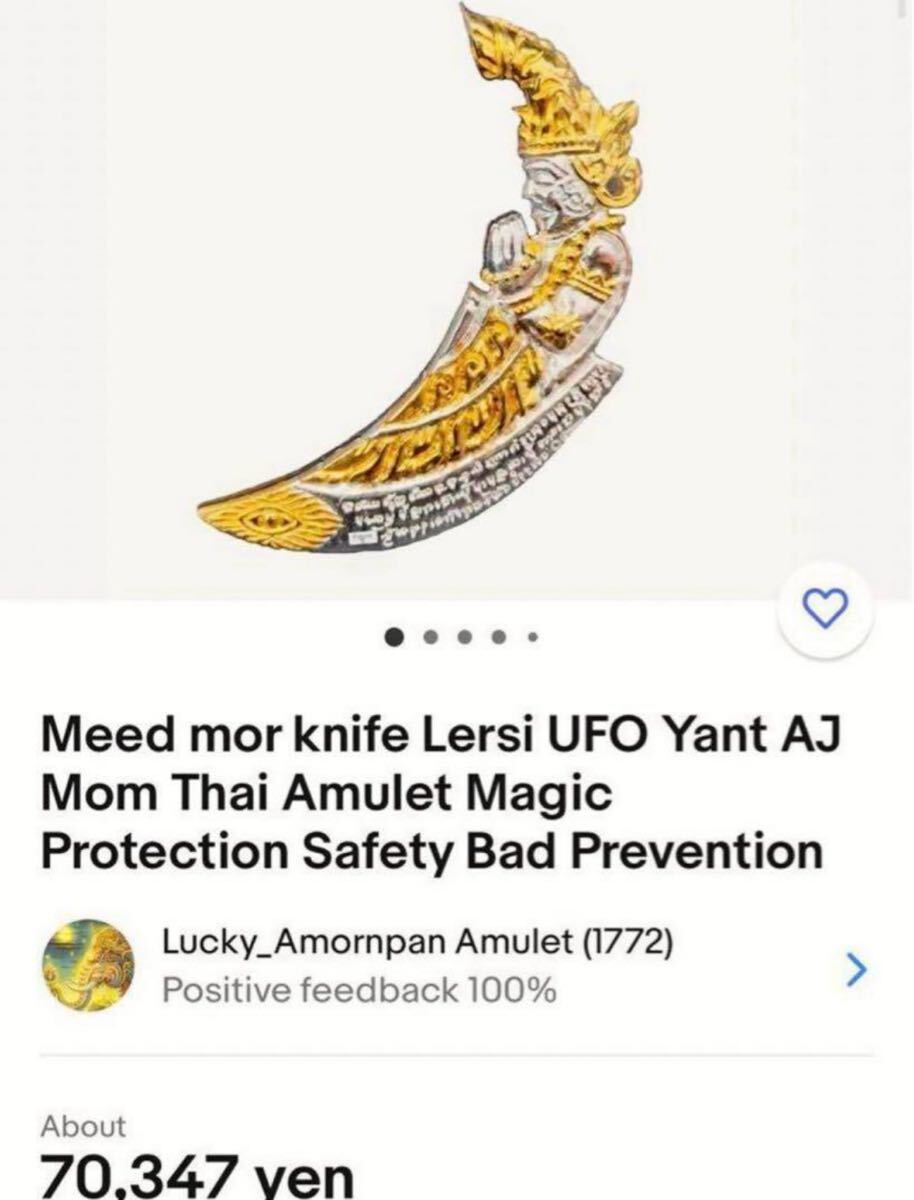
Task: Add this amulet to watchlist with heart
Action: [x=826, y=608]
